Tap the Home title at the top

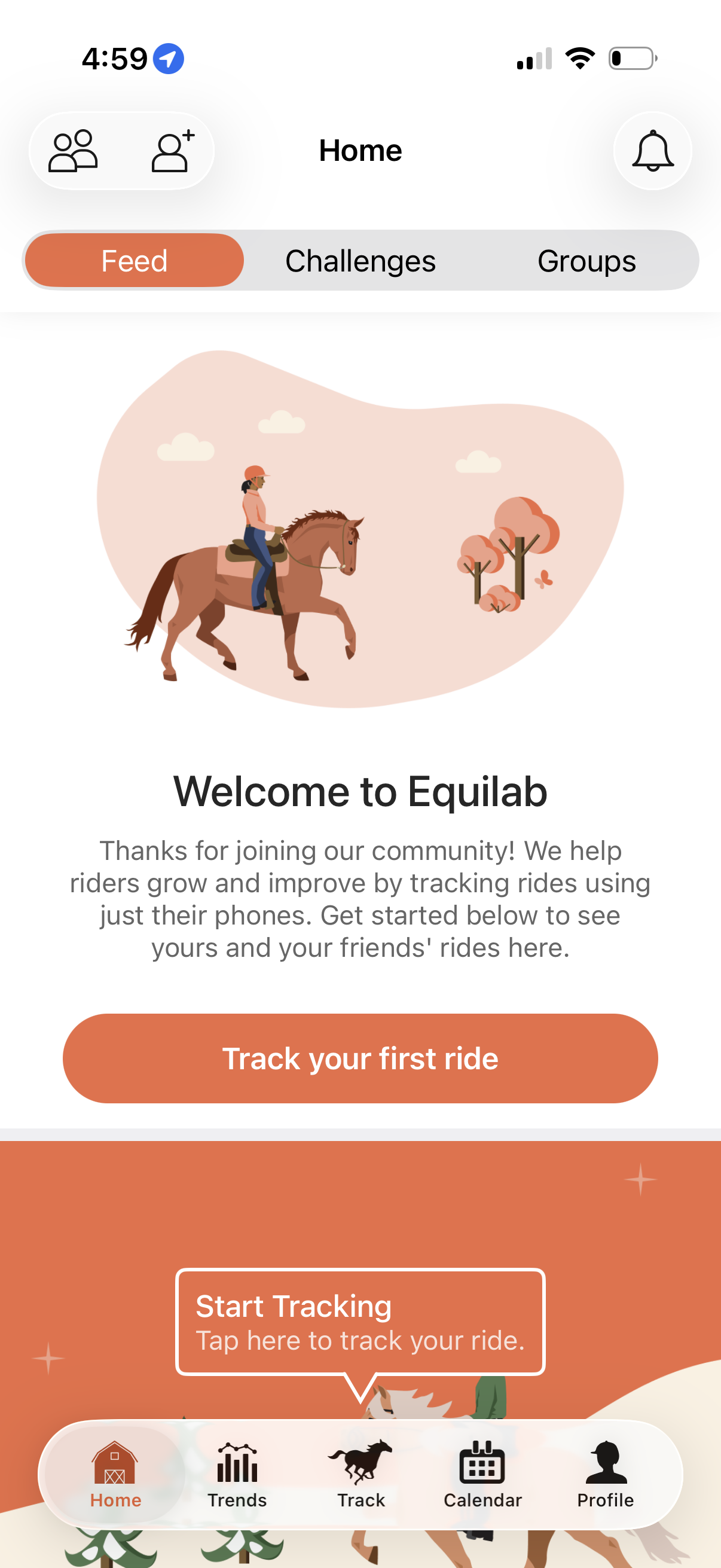[x=360, y=150]
